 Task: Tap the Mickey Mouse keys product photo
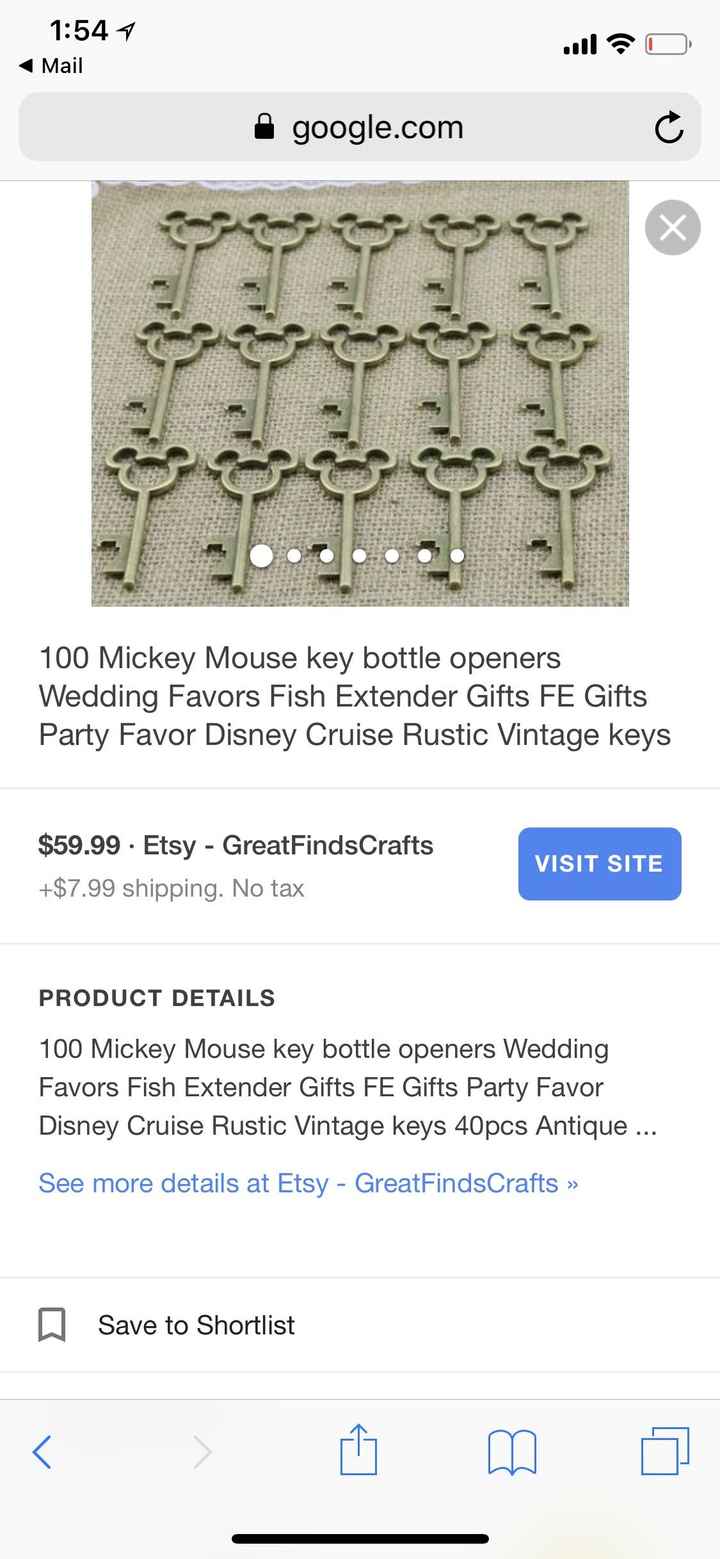[x=360, y=390]
